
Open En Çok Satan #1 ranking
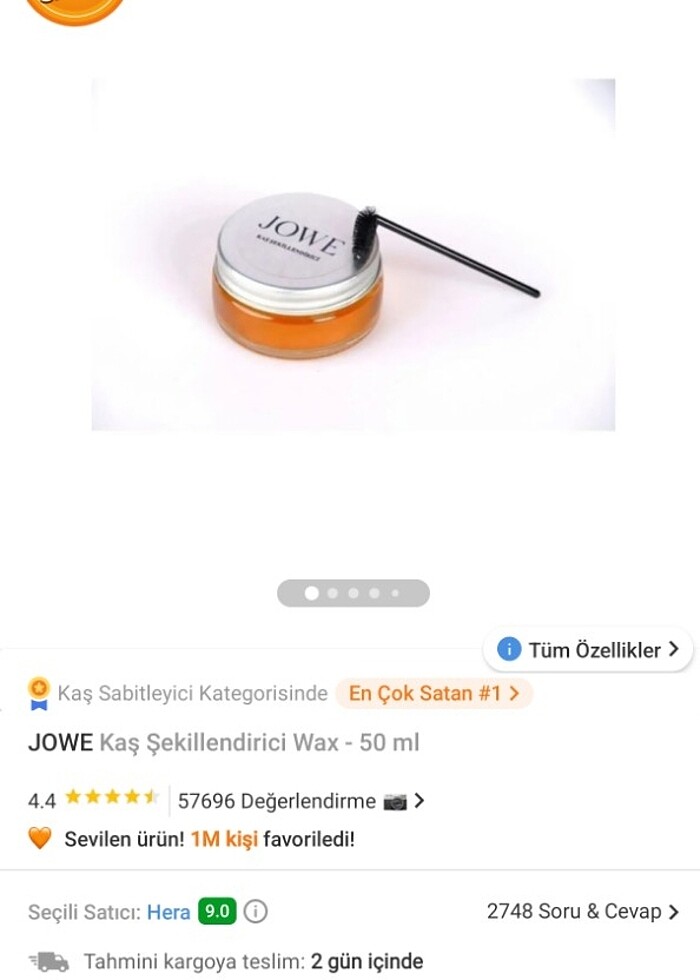[x=433, y=693]
